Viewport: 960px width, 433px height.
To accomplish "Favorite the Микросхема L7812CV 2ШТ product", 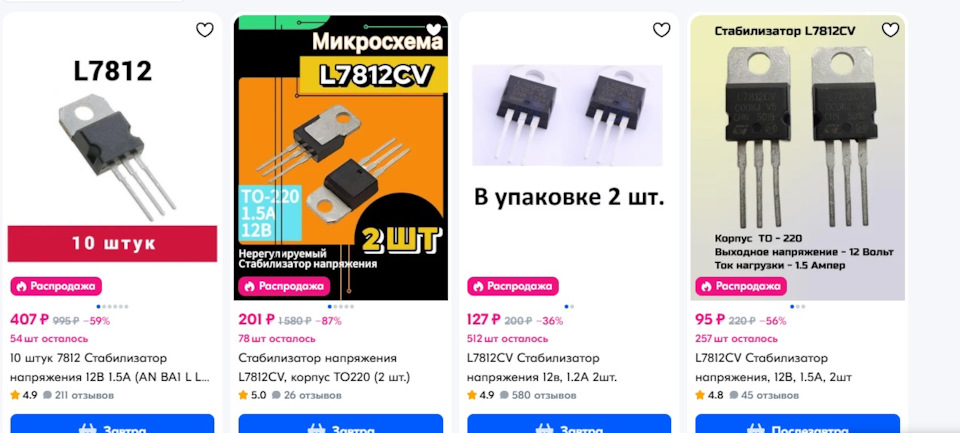I will point(433,30).
